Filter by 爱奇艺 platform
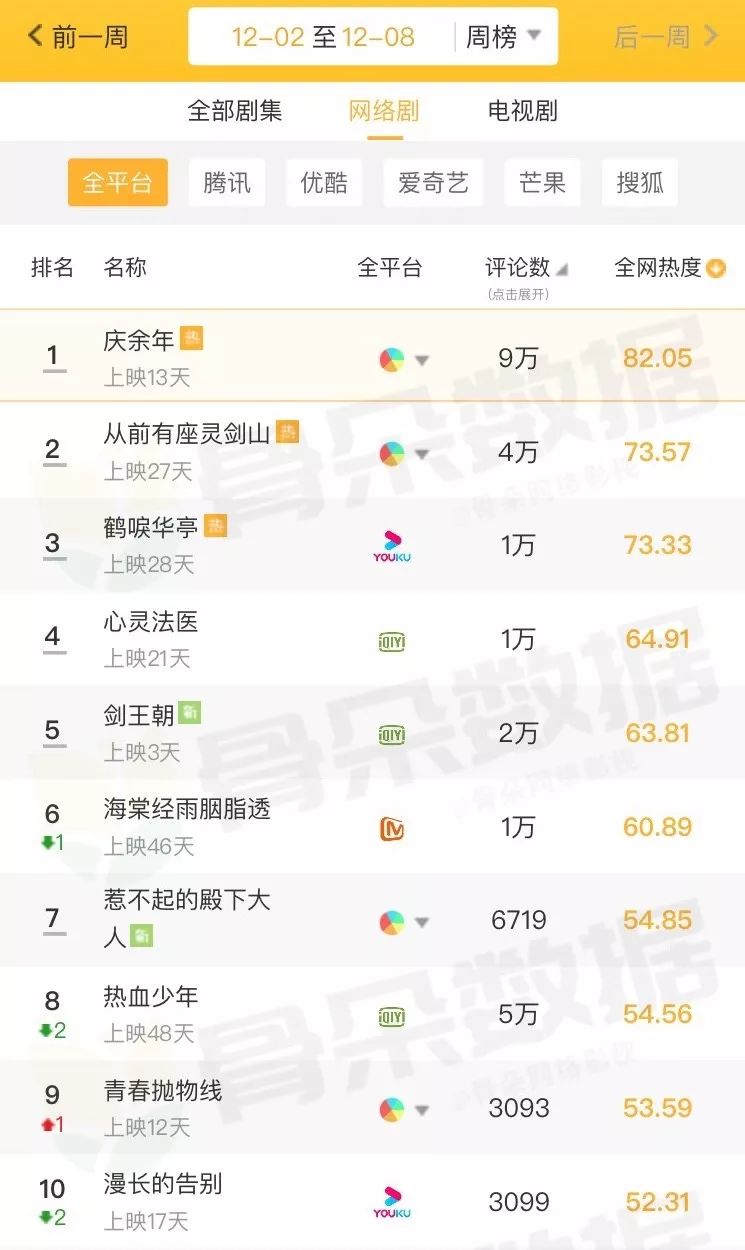The image size is (745, 1250). coord(433,183)
